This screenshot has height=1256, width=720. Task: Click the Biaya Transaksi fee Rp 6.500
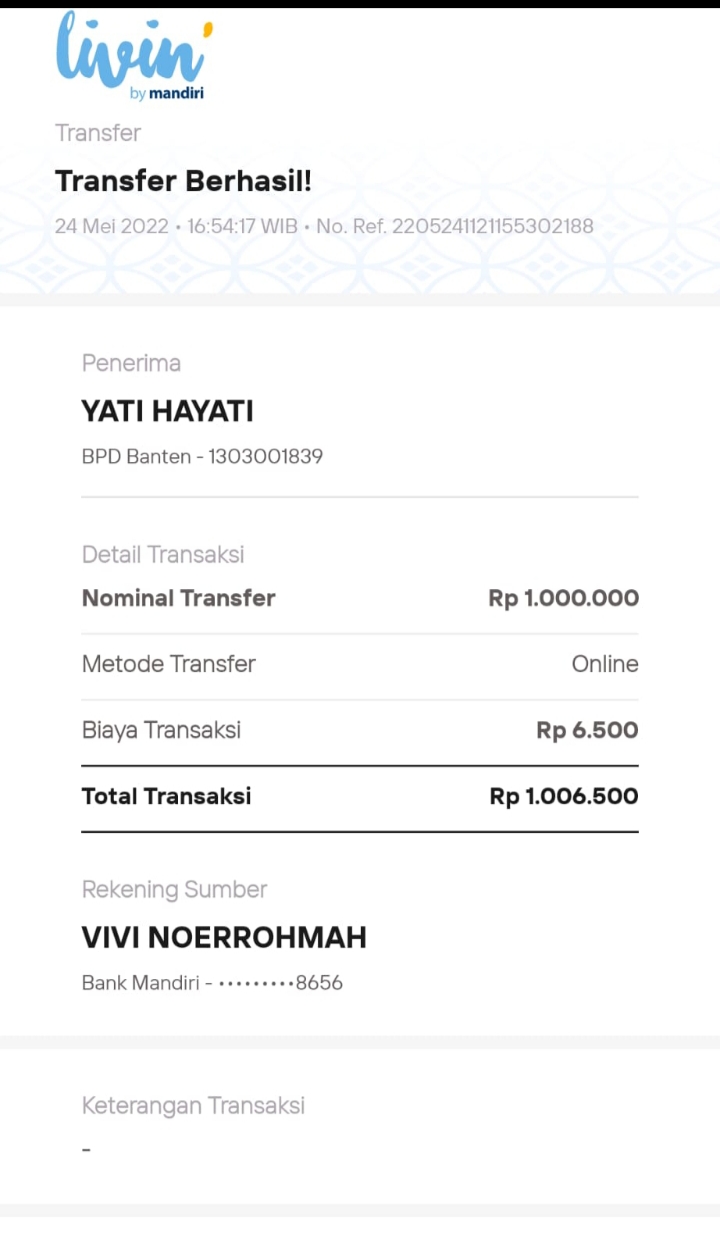pyautogui.click(x=586, y=730)
